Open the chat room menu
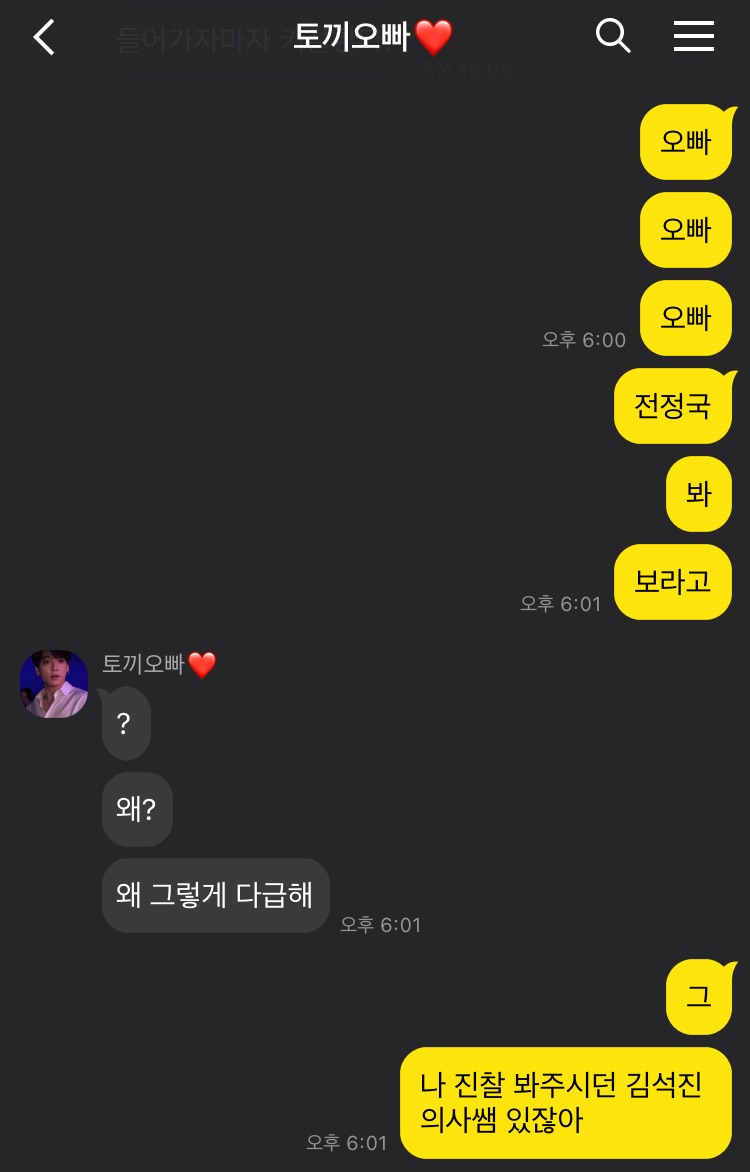Viewport: 750px width, 1172px height. point(693,37)
